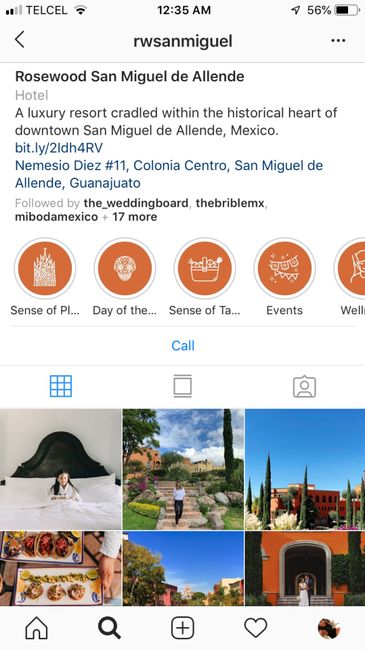
Task: Open the tacos plates photo
Action: (61, 569)
